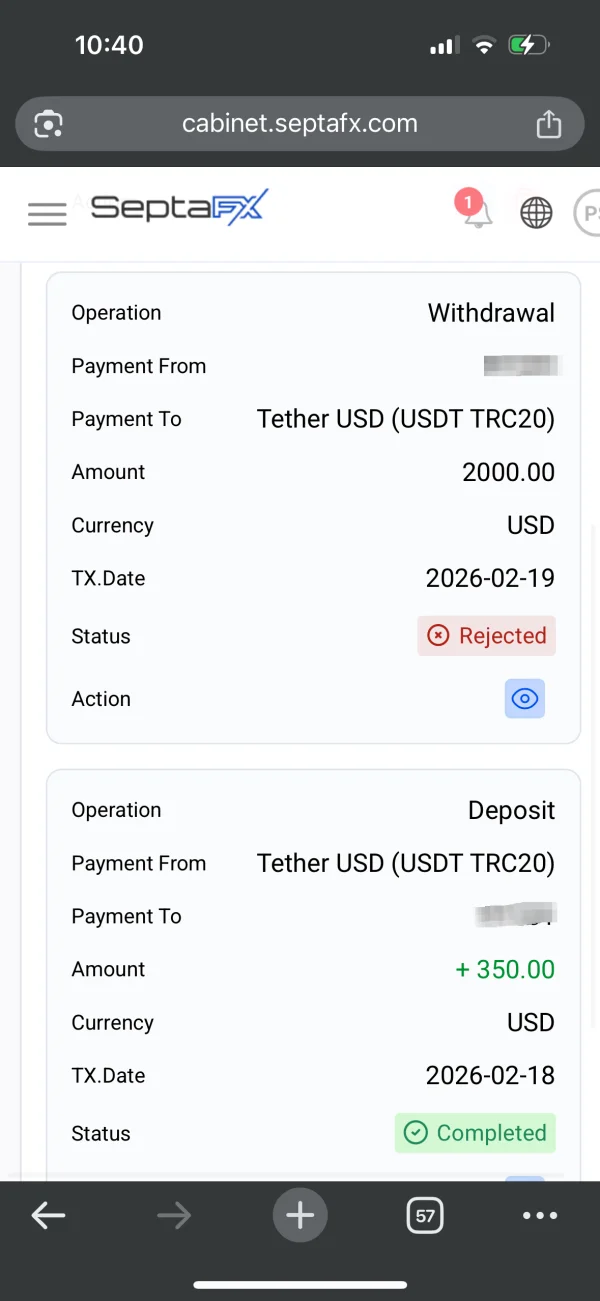
Task: View details of the rejected withdrawal
Action: (525, 699)
